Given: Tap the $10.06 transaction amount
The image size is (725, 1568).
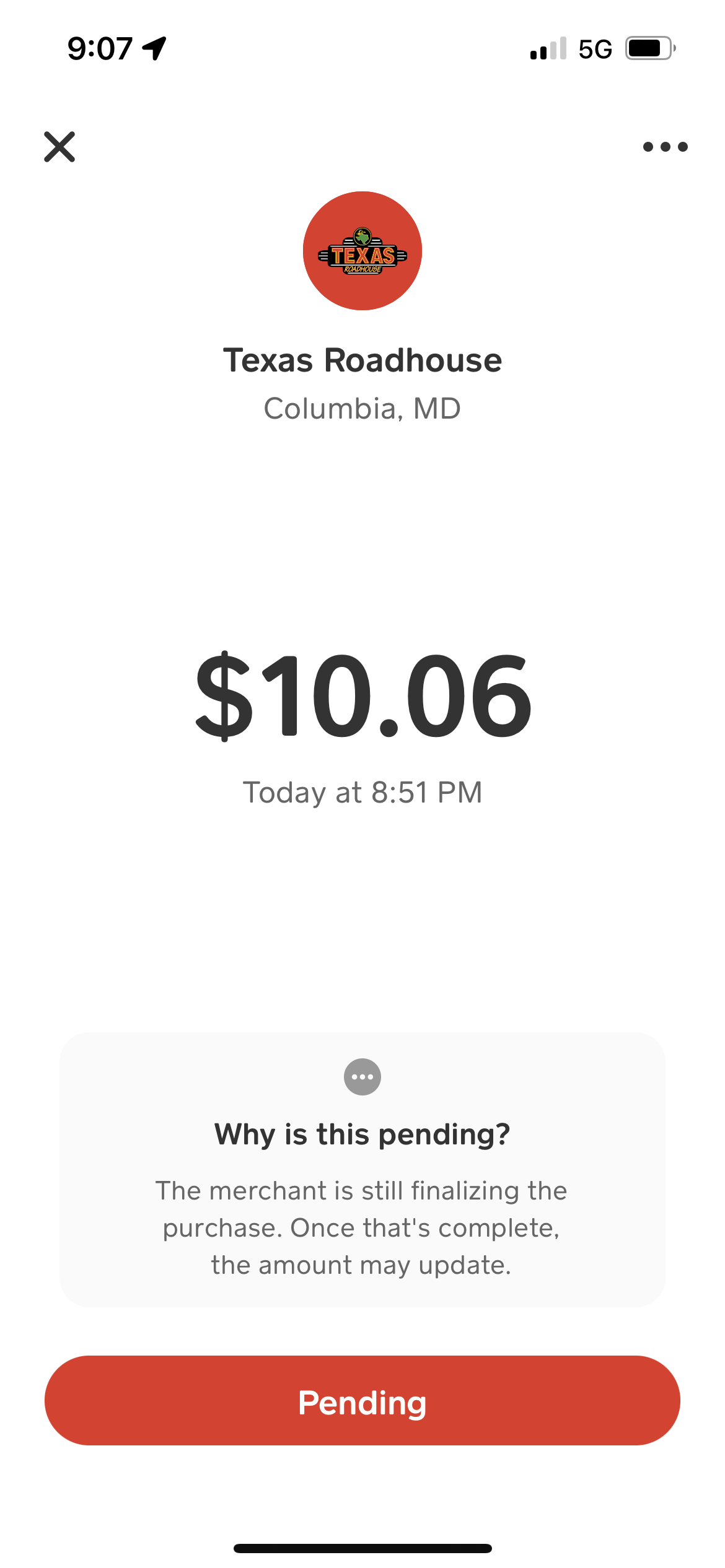Looking at the screenshot, I should point(362,700).
